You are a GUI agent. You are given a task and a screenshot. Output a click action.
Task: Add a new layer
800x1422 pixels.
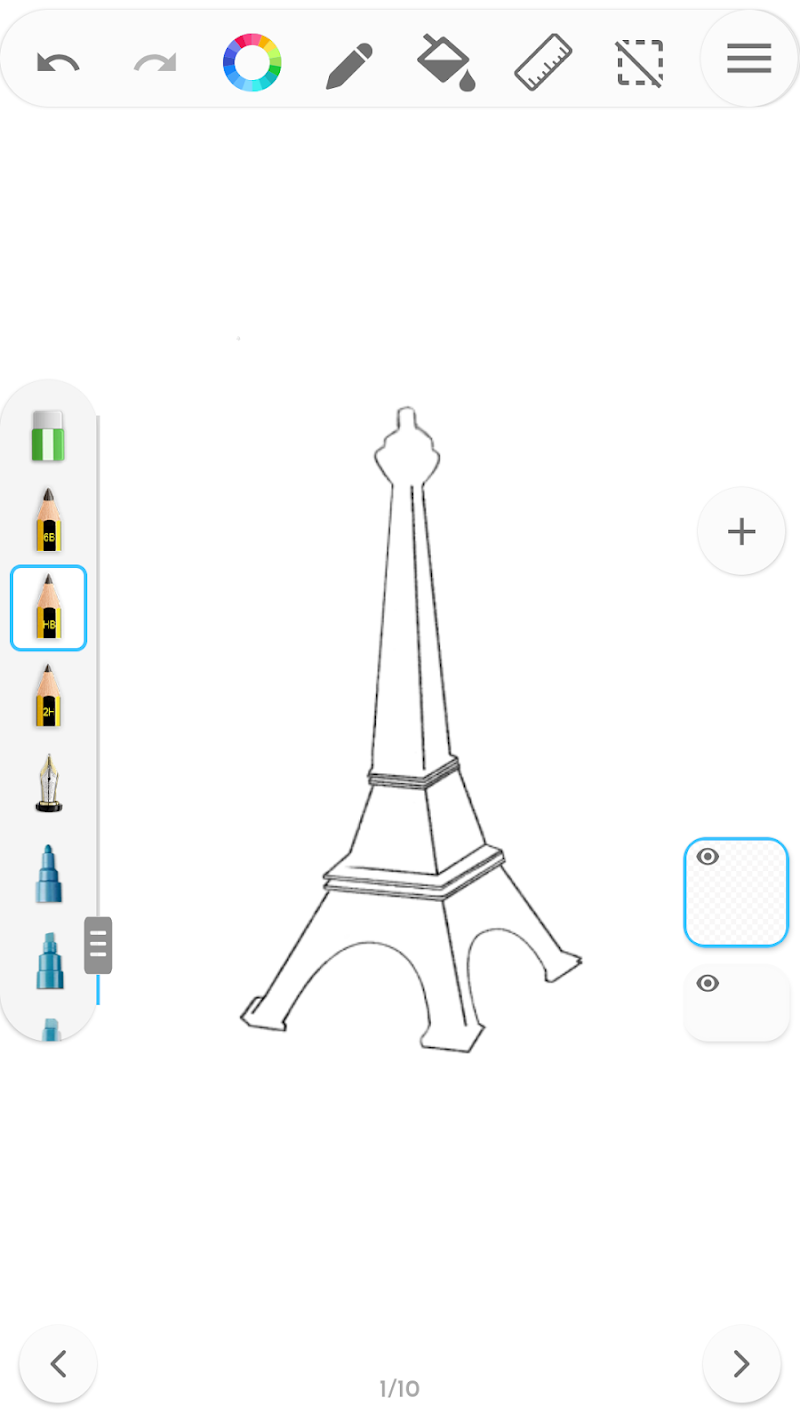(741, 531)
